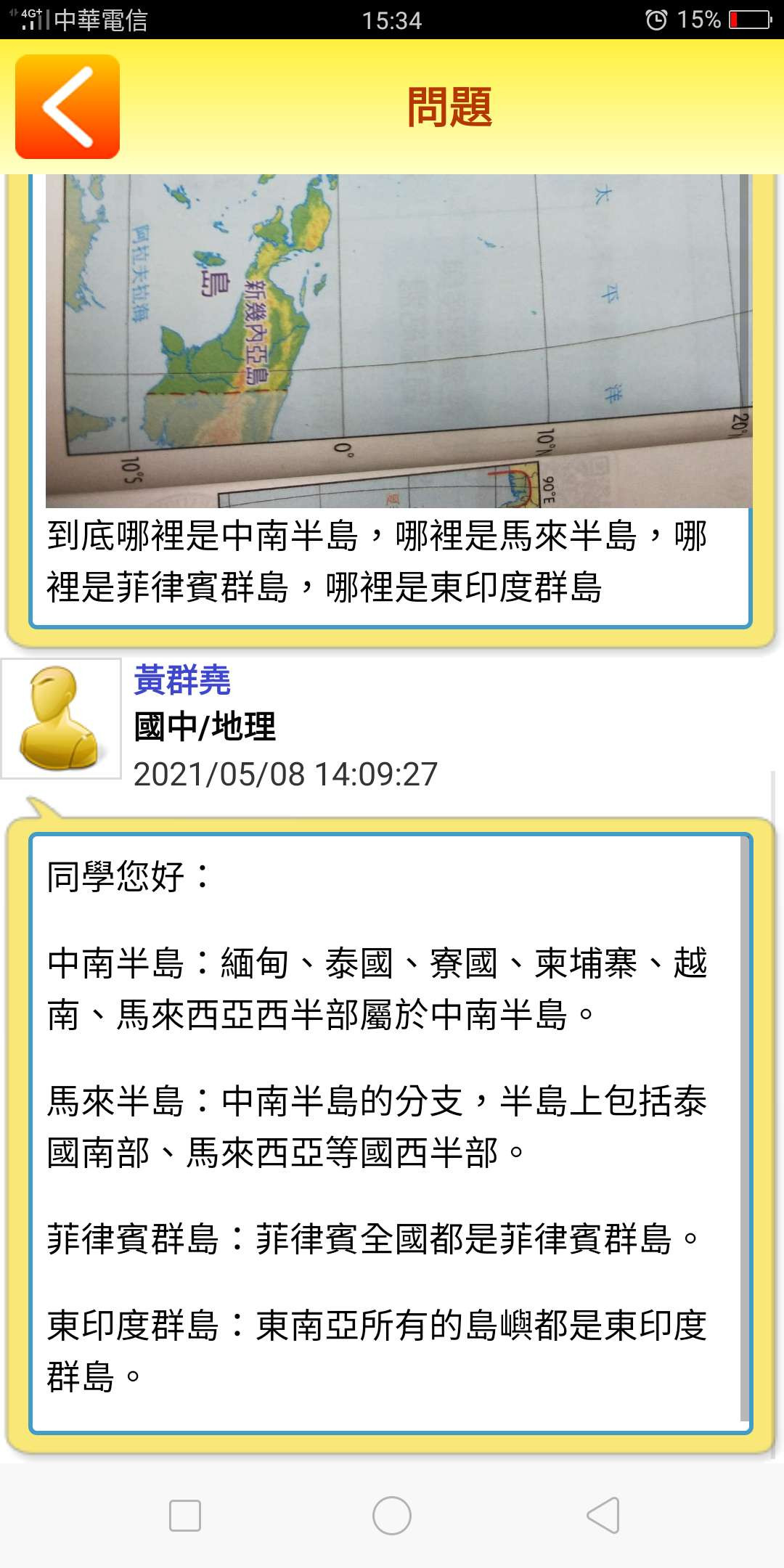
Task: Open 黃群堯's profile name link
Action: 182,680
